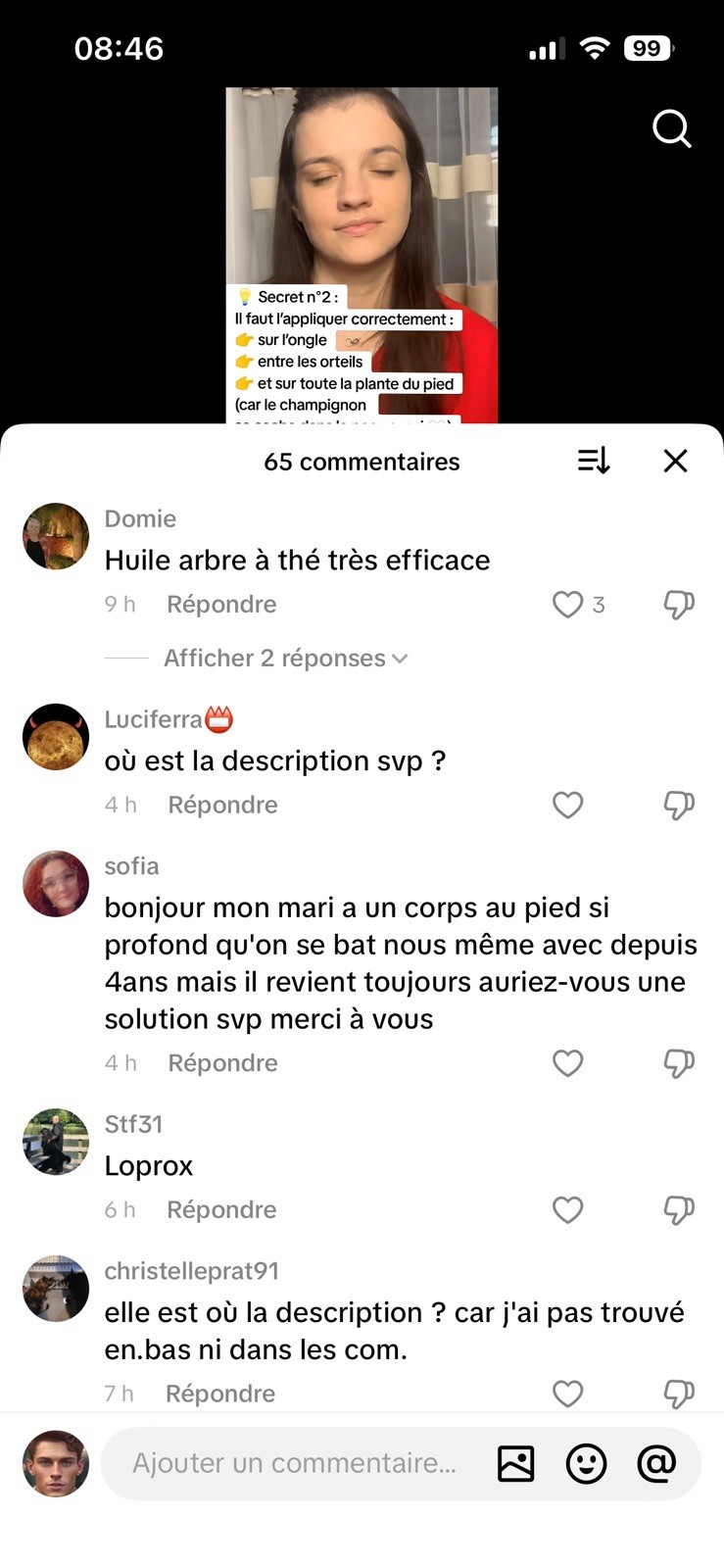Screen dimensions: 724x1568
Task: Dislike sofia's comment
Action: coord(679,1063)
